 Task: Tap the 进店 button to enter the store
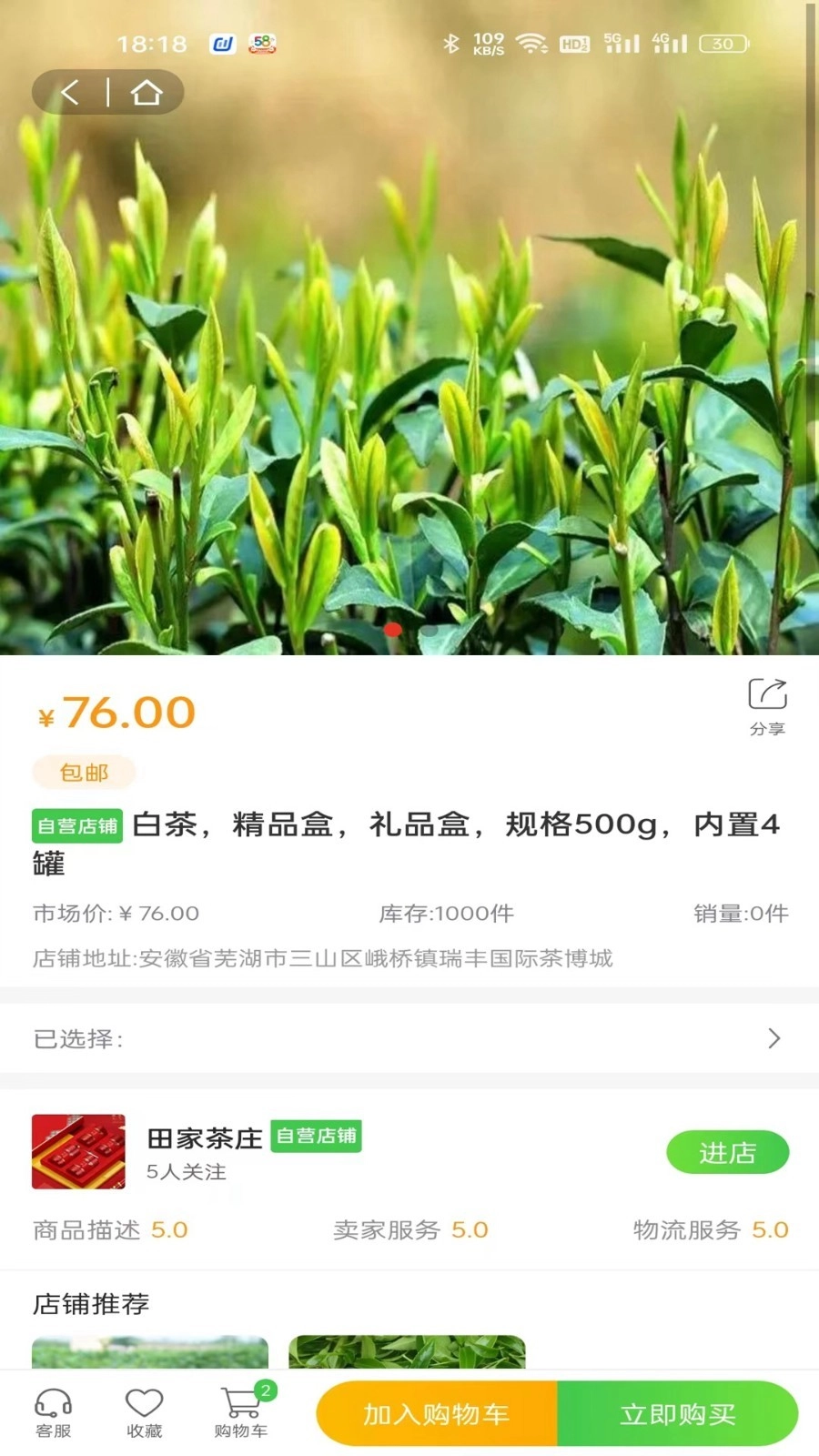[727, 1152]
